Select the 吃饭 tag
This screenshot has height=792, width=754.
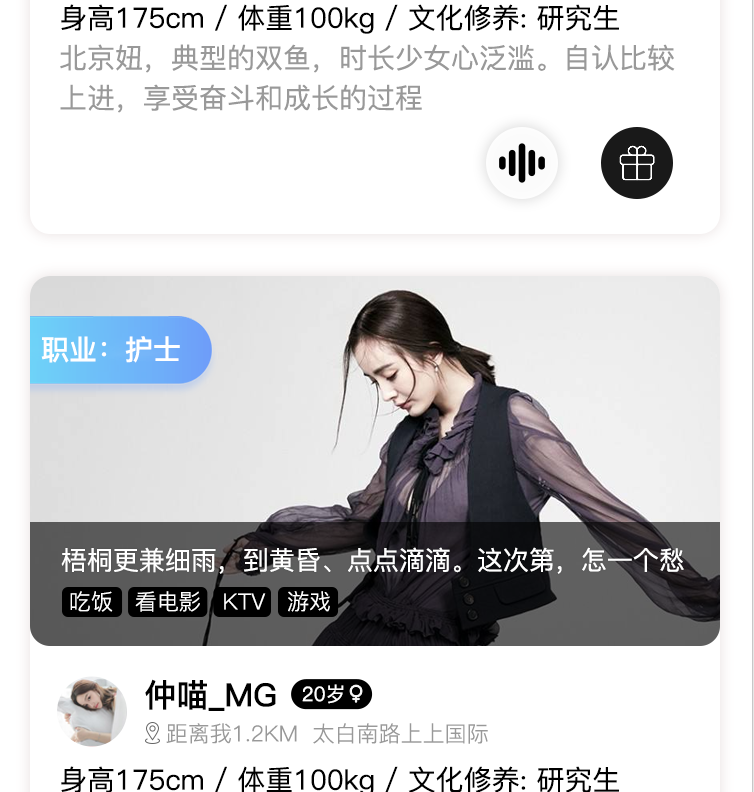coord(91,602)
